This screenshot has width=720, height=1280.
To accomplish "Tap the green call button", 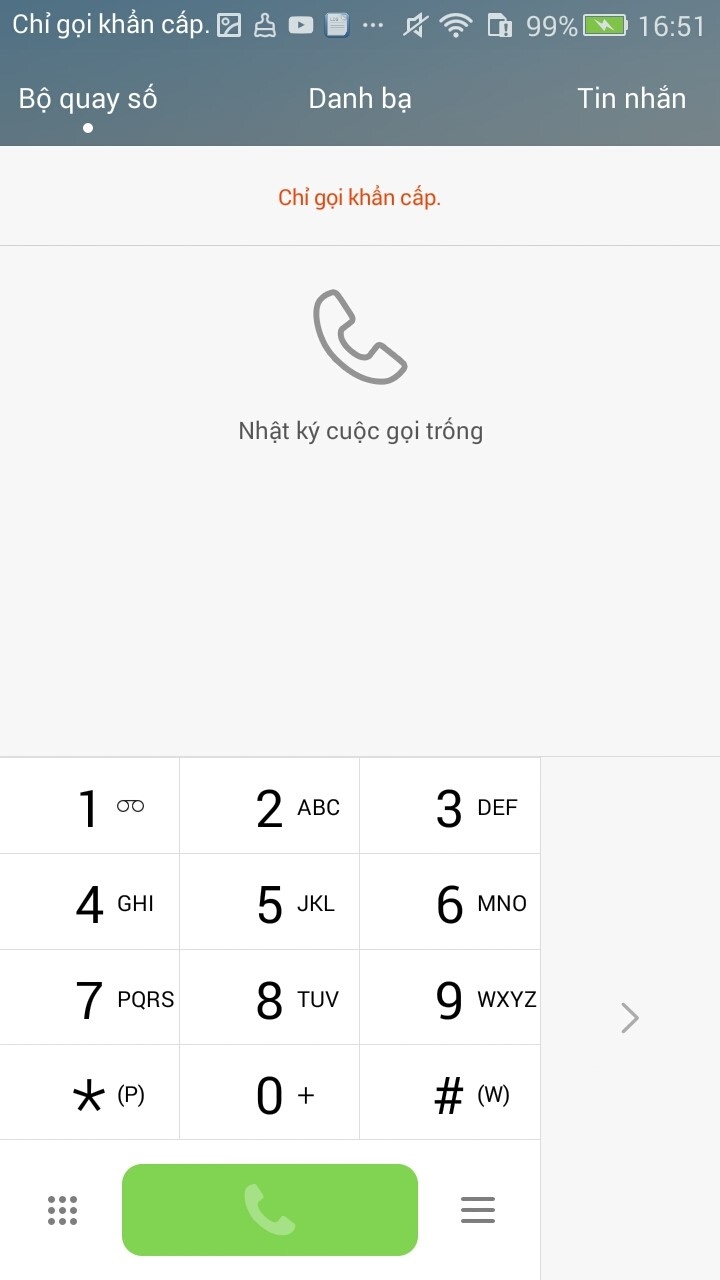I will click(x=270, y=1210).
